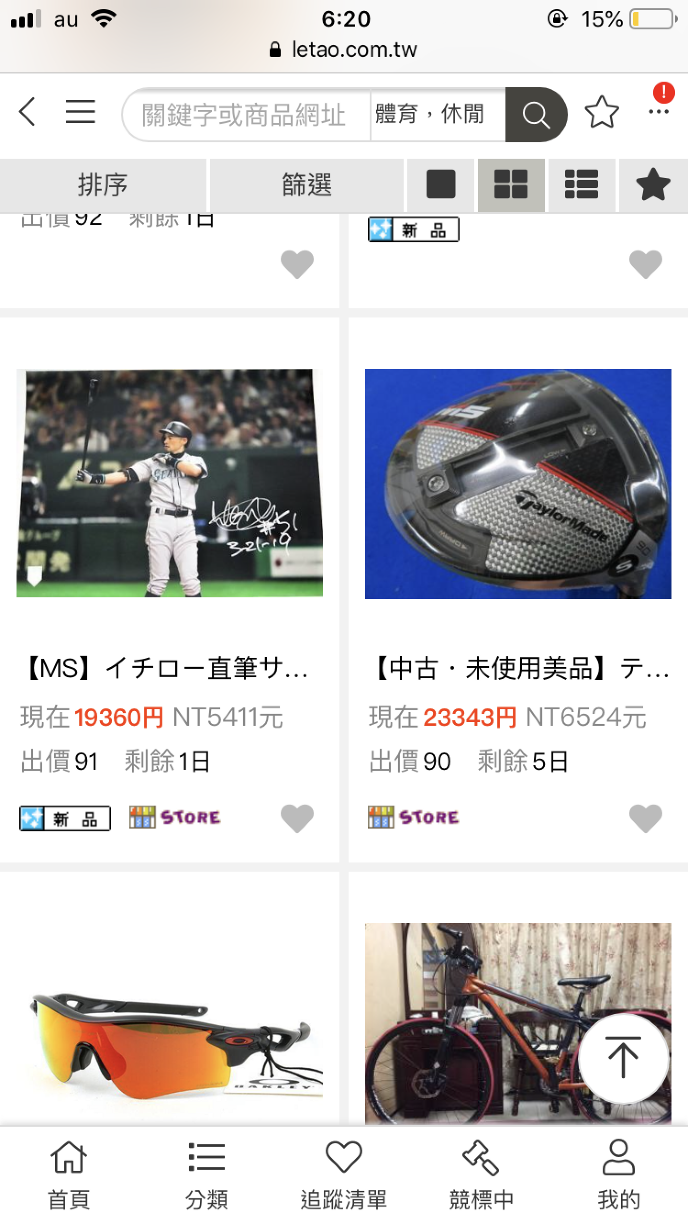Open the 篩選 filter options
Screen dimensions: 688x1224
pyautogui.click(x=306, y=185)
